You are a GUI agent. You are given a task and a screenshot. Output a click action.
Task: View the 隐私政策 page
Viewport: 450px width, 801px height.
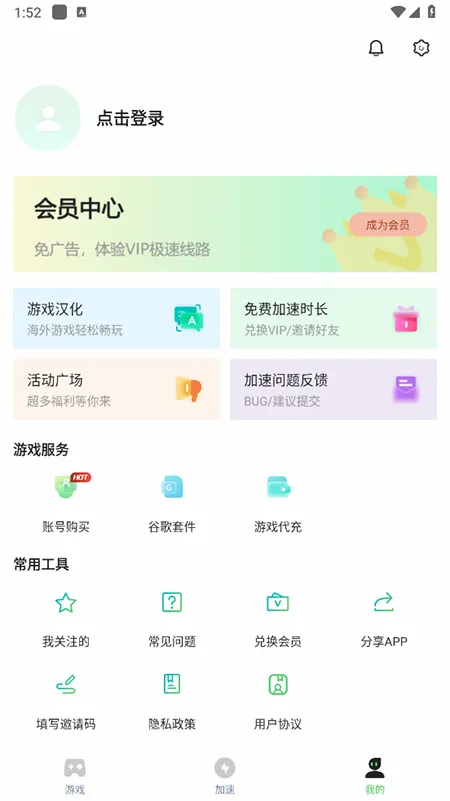(x=172, y=702)
